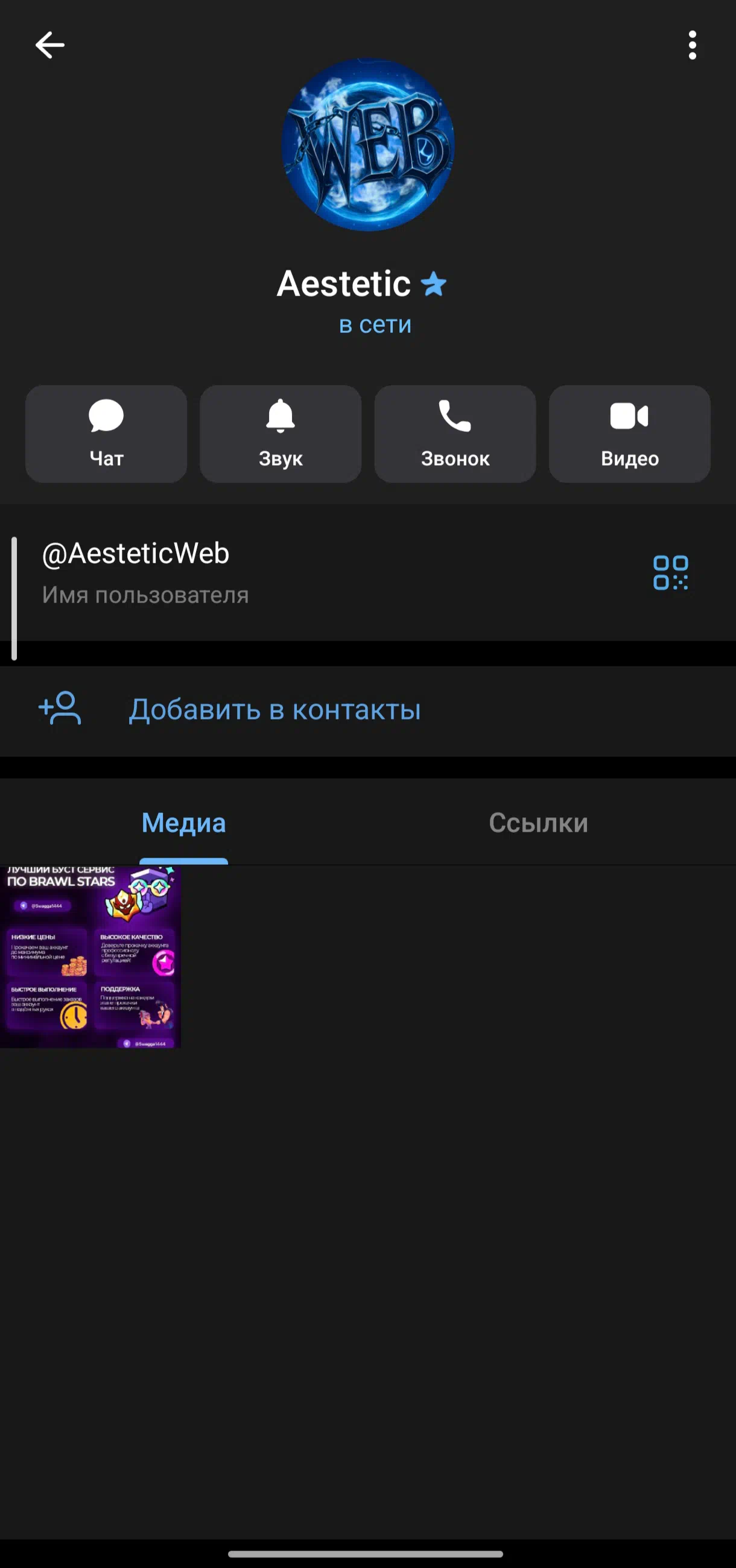
Task: Go back using the arrow icon
Action: [50, 45]
